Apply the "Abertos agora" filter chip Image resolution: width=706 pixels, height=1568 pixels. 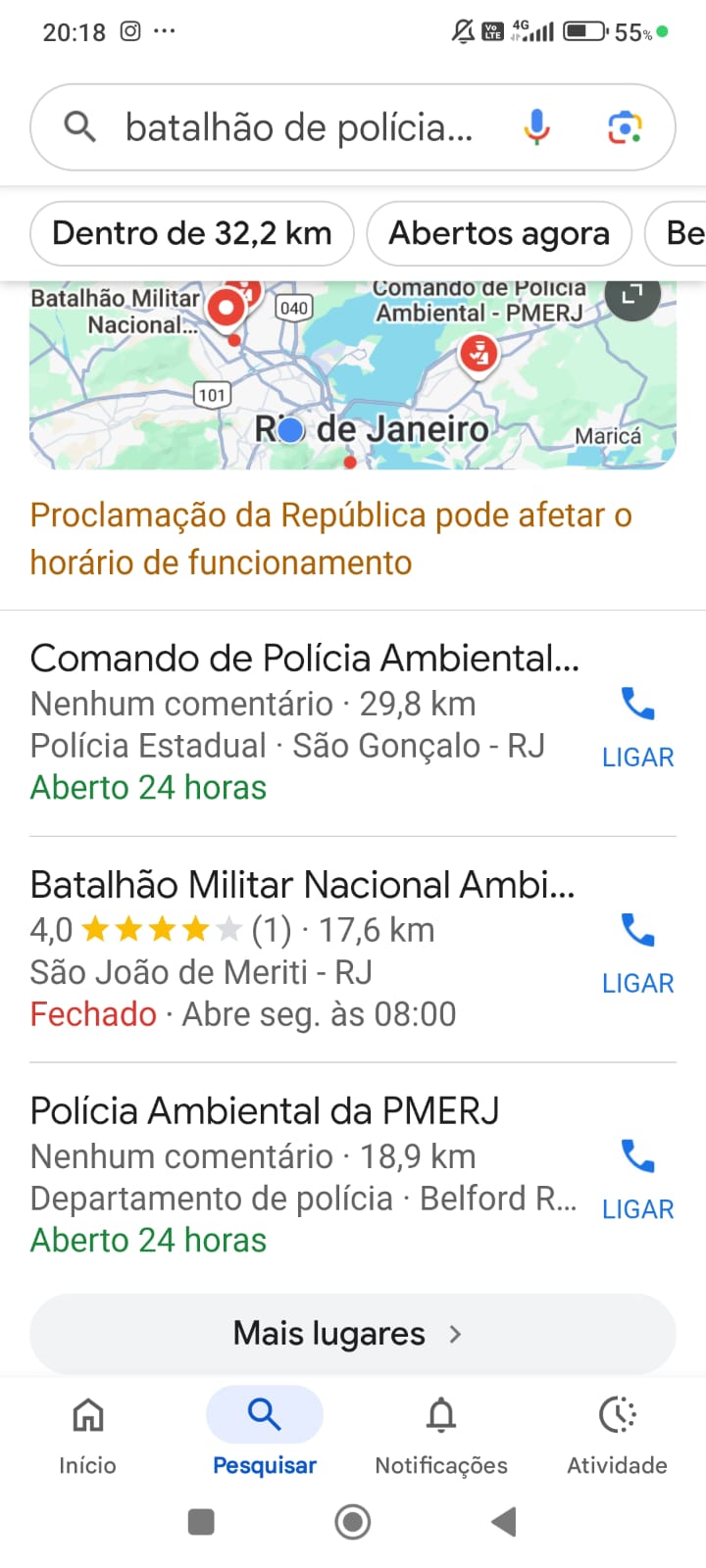499,233
